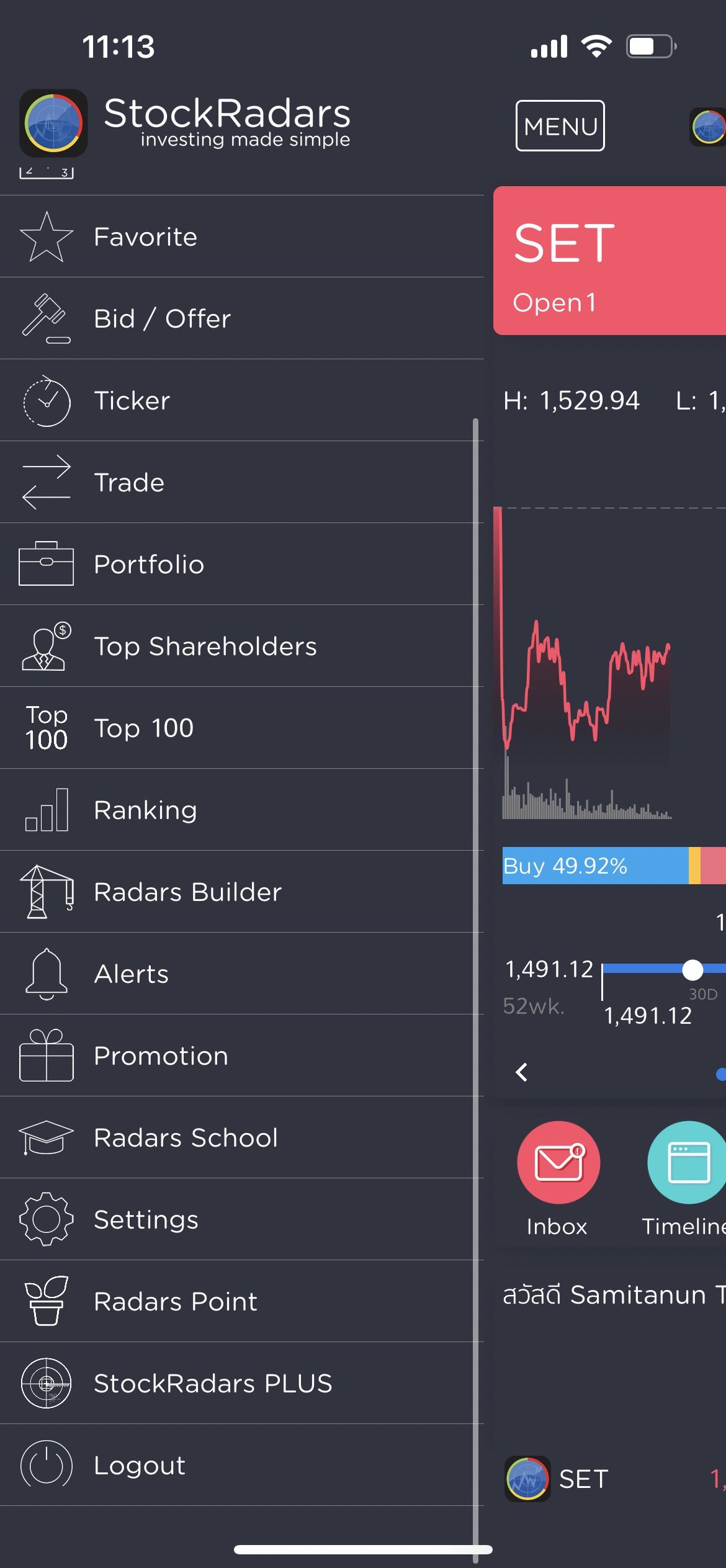The width and height of the screenshot is (726, 1568).
Task: Log out via the Logout entry
Action: (x=139, y=1464)
